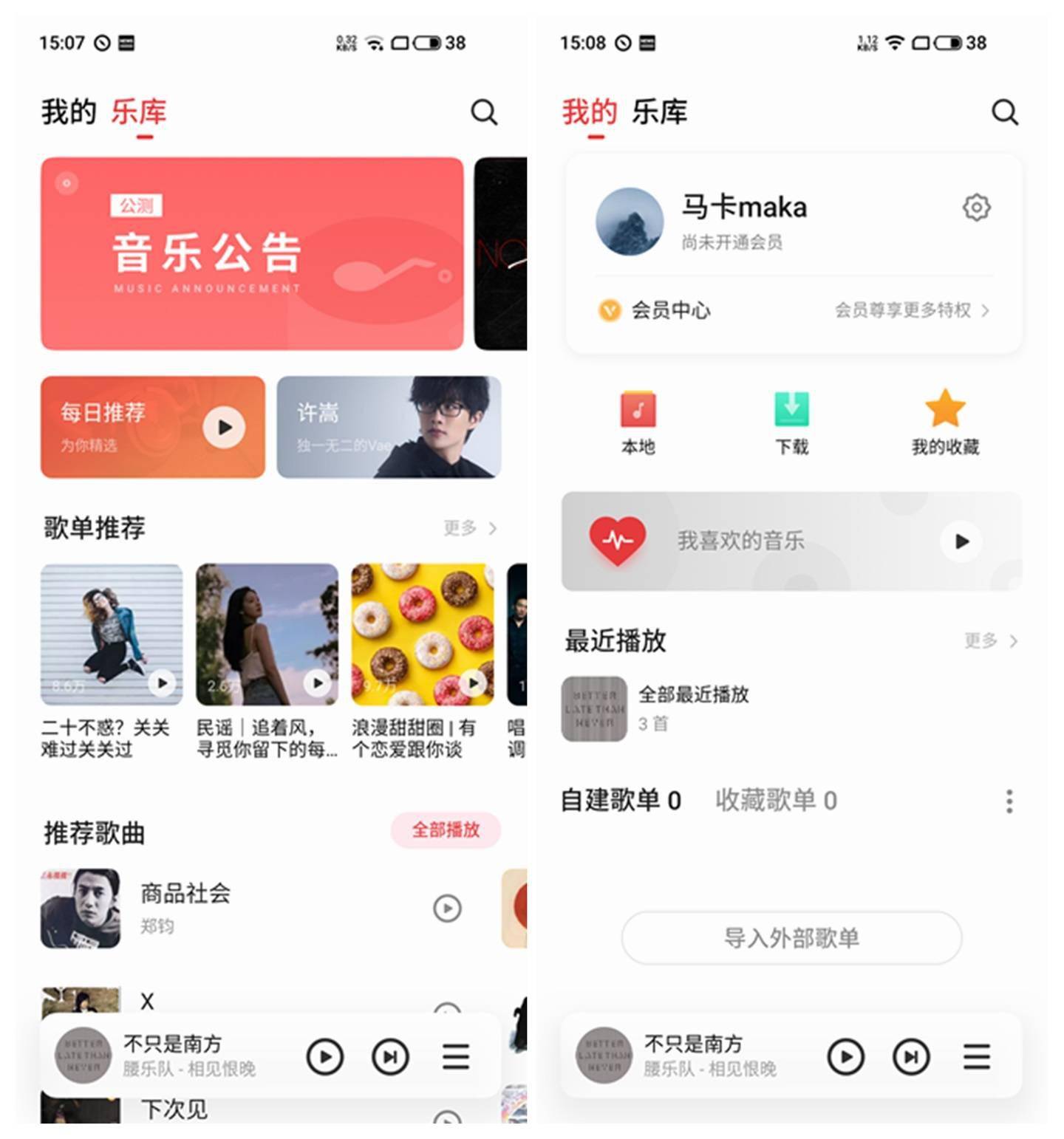
Task: Expand 更多 next to 歌单推荐
Action: point(468,527)
